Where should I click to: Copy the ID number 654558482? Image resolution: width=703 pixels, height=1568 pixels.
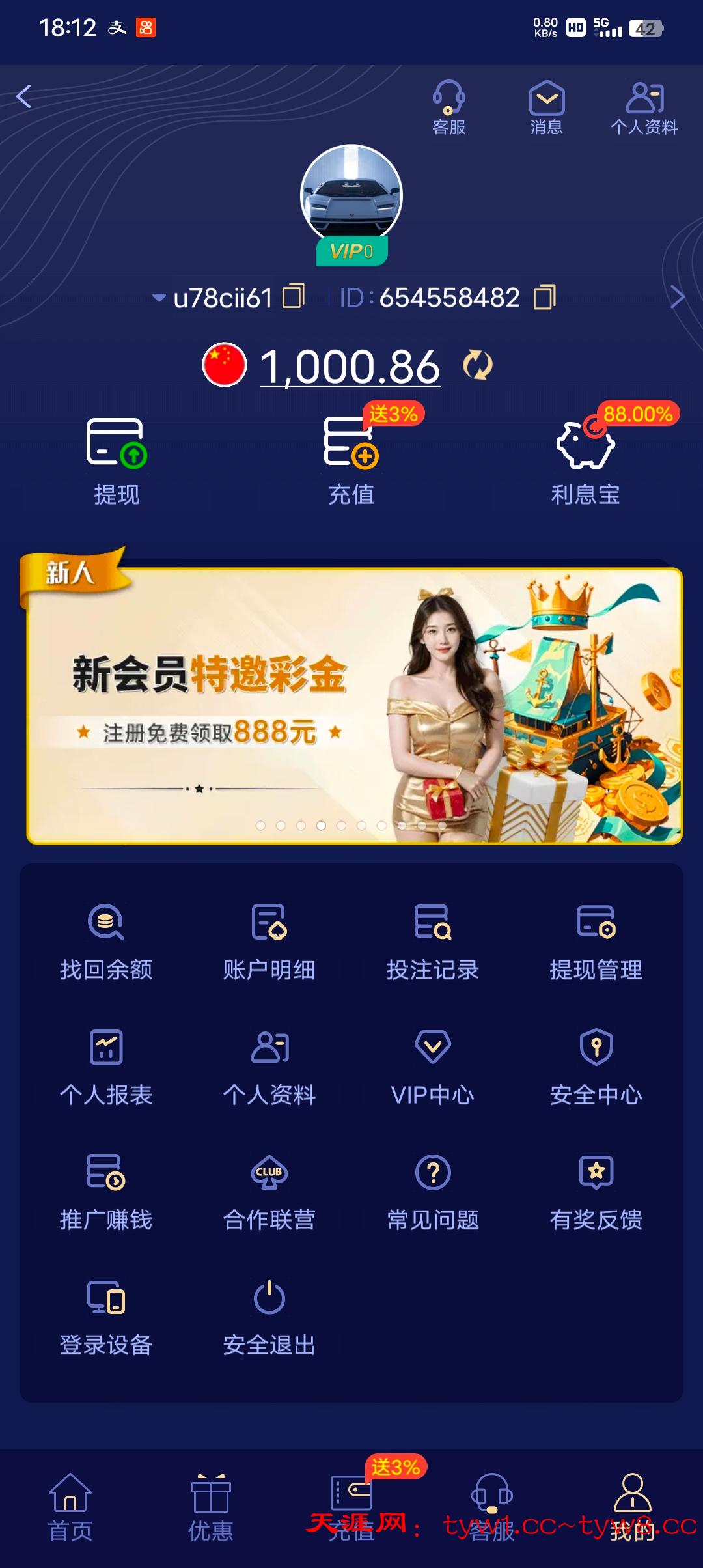click(x=544, y=297)
